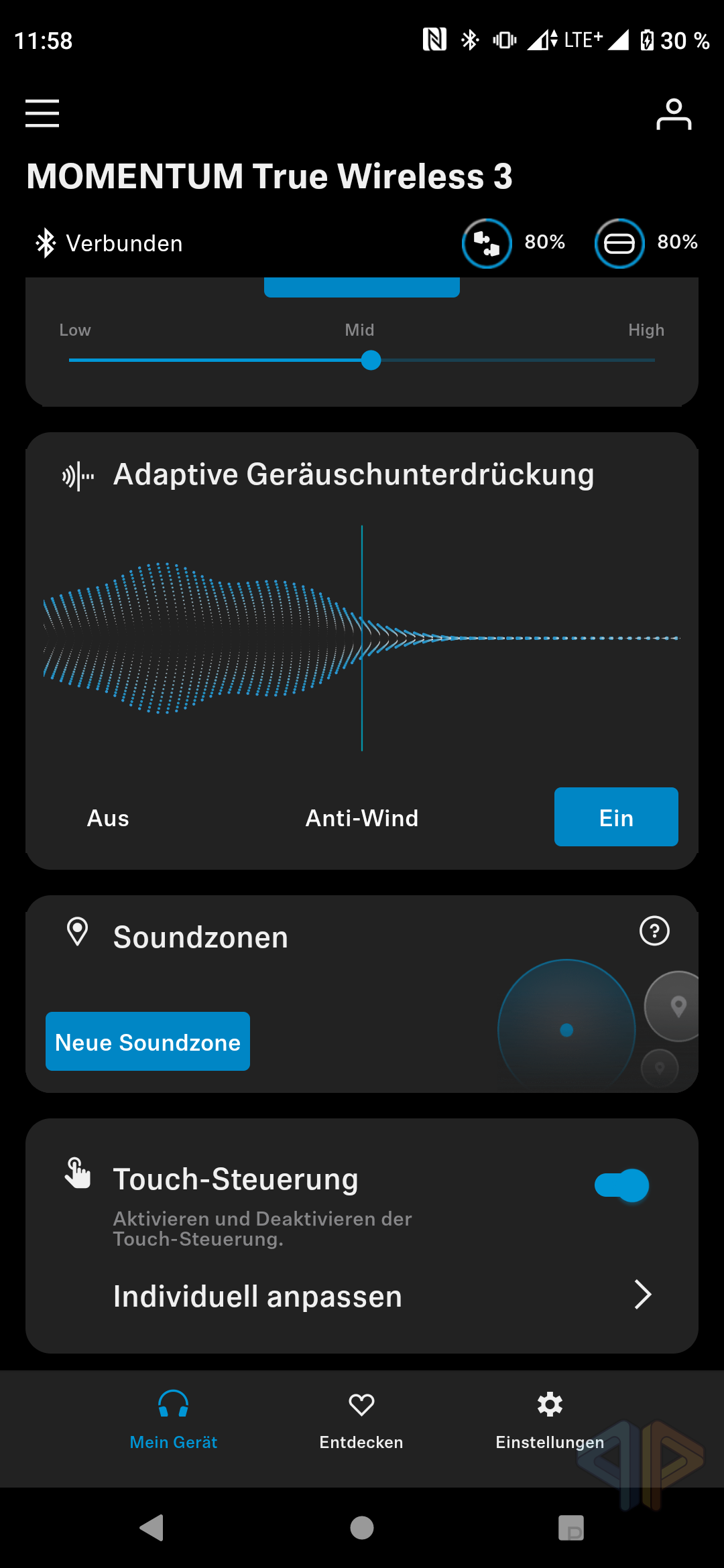Image resolution: width=724 pixels, height=1568 pixels.
Task: Disable the Touch-Steuerung switch
Action: [x=621, y=1185]
